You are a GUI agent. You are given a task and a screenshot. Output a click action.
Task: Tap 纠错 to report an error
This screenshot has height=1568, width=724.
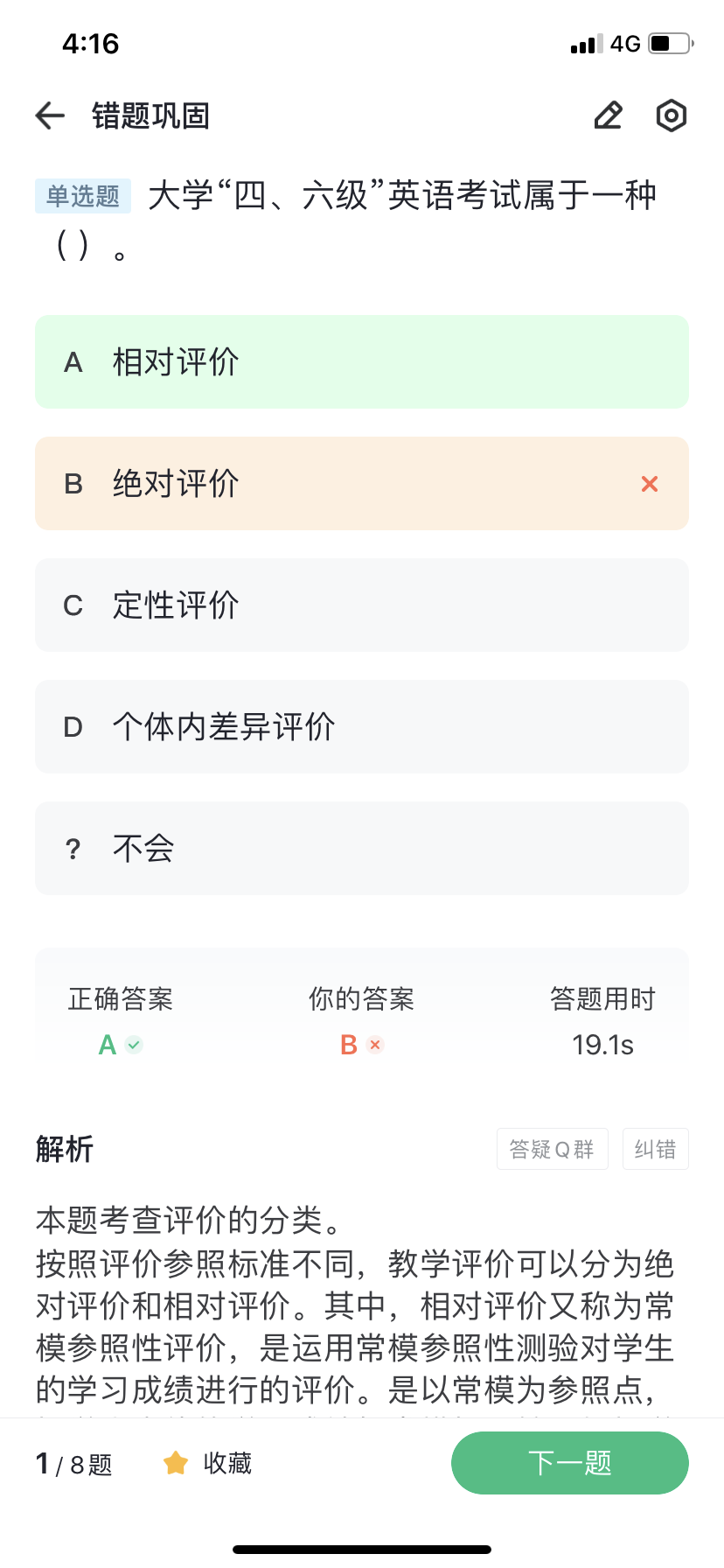656,1149
